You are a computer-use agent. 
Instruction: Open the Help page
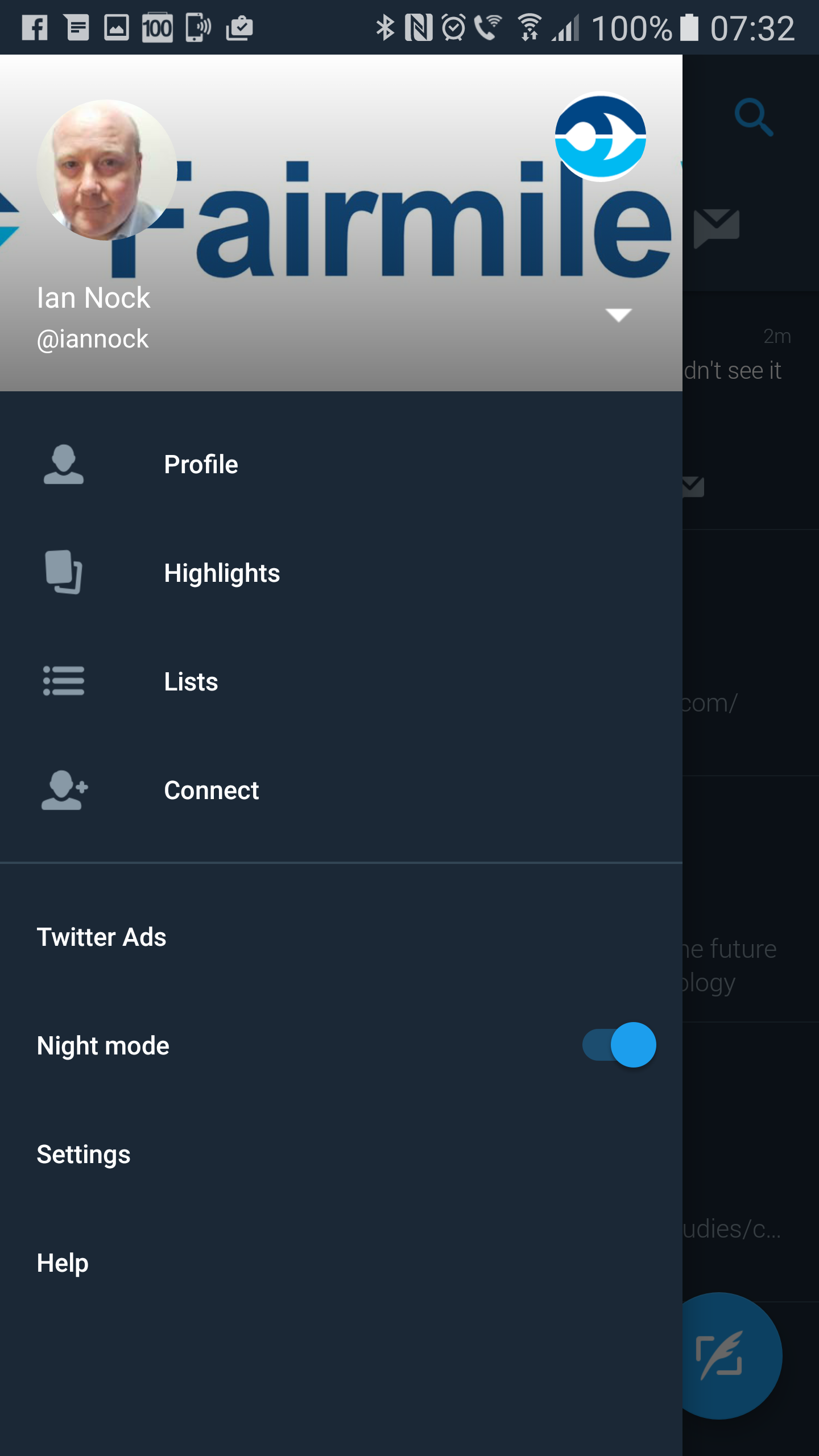(x=63, y=1263)
